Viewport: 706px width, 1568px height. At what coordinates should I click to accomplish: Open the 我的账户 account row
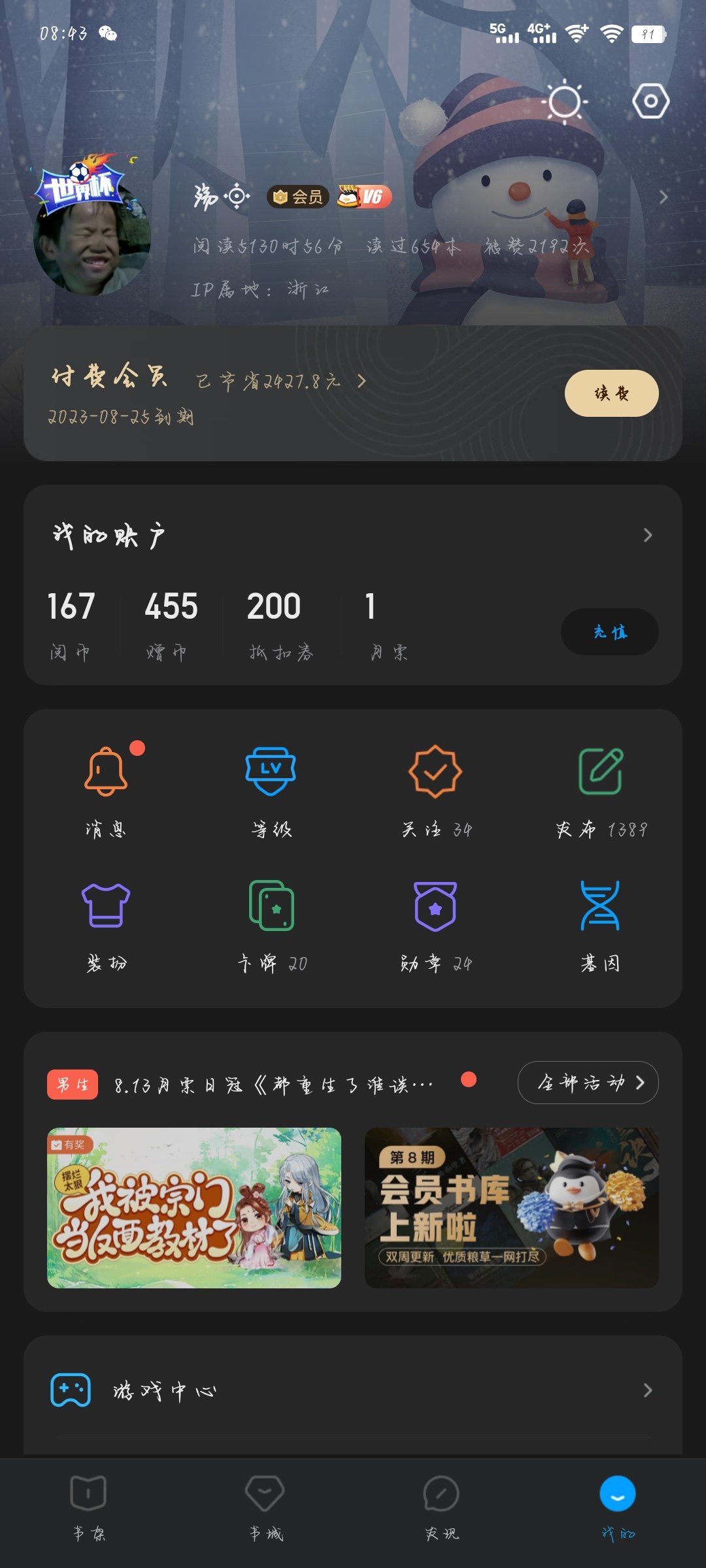[x=353, y=535]
